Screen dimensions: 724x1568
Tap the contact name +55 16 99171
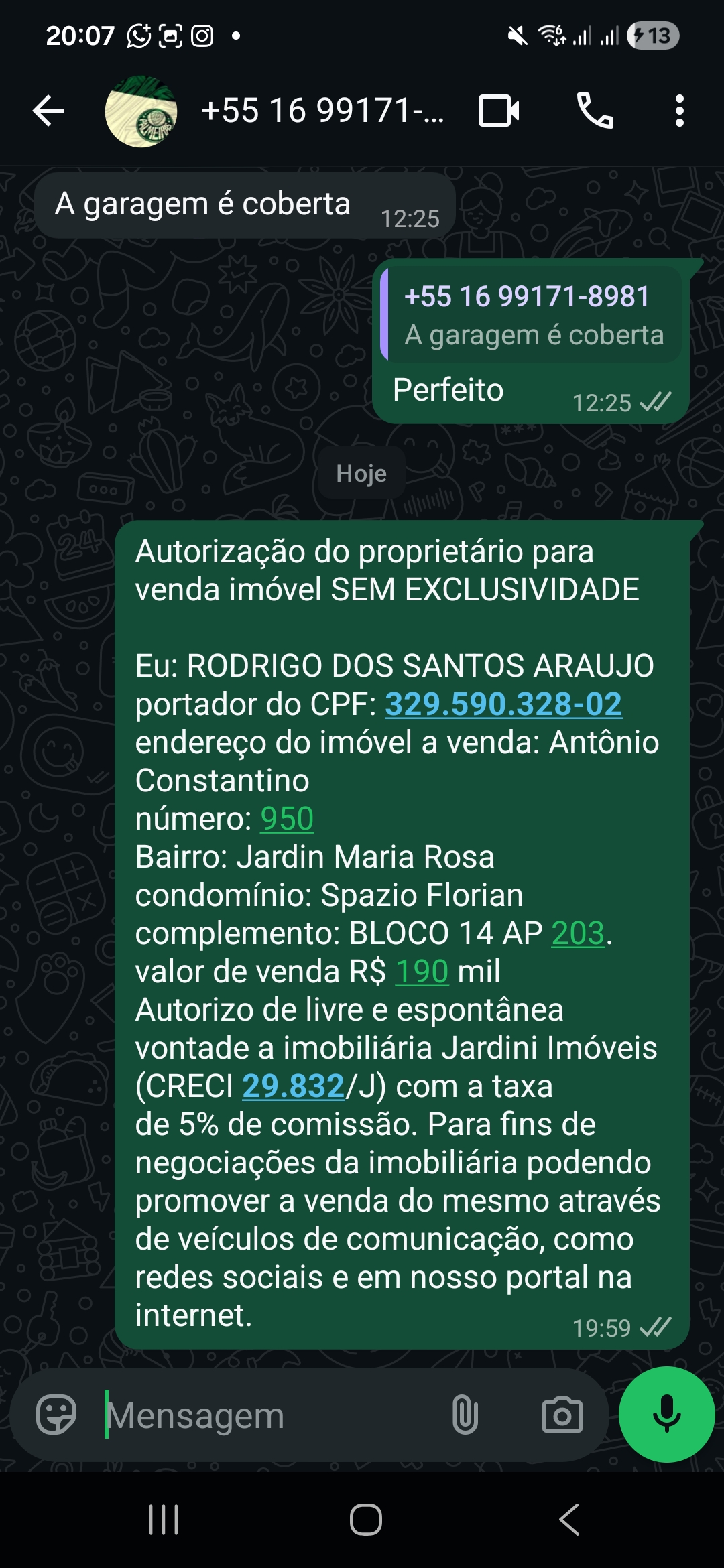322,111
